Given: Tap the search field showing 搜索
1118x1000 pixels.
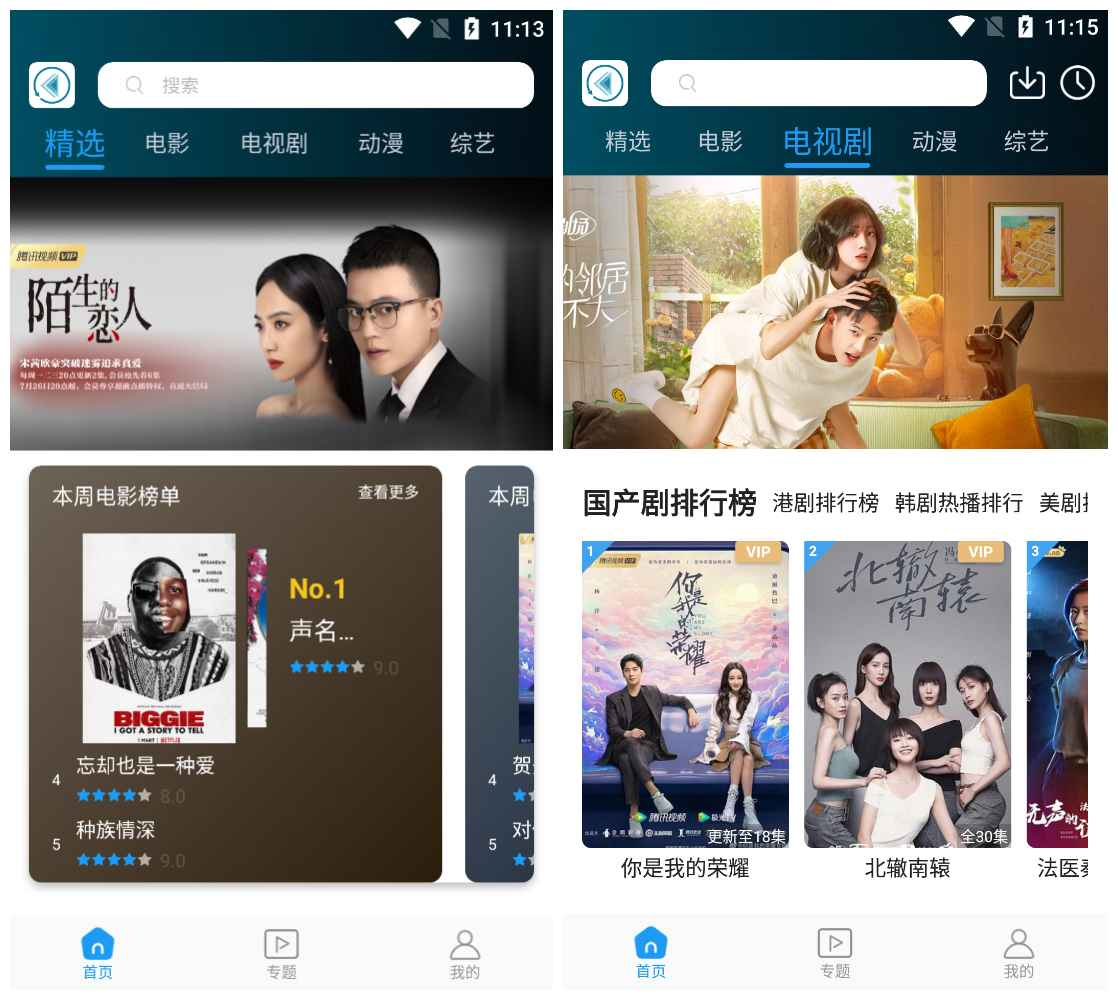Looking at the screenshot, I should 315,85.
